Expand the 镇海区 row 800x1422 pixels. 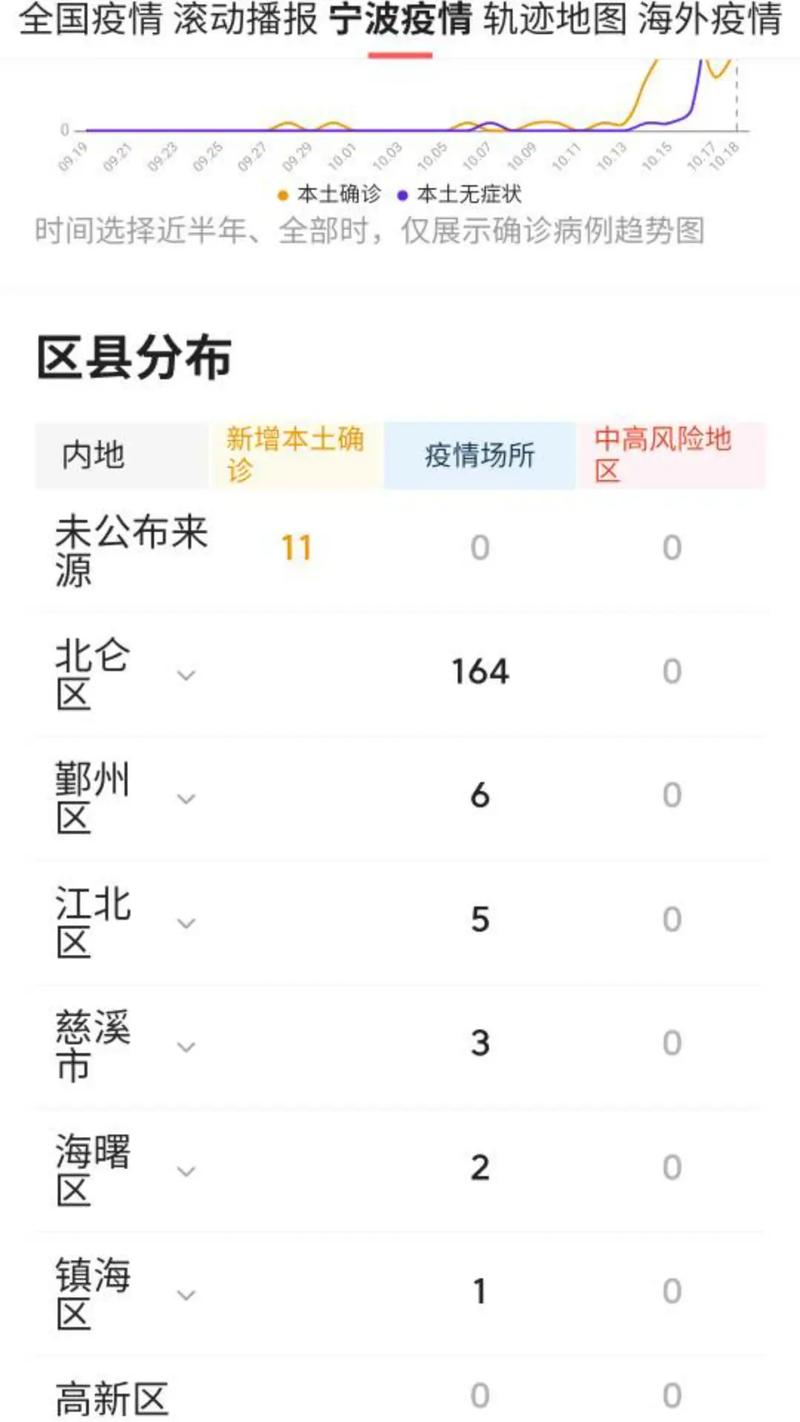186,1295
